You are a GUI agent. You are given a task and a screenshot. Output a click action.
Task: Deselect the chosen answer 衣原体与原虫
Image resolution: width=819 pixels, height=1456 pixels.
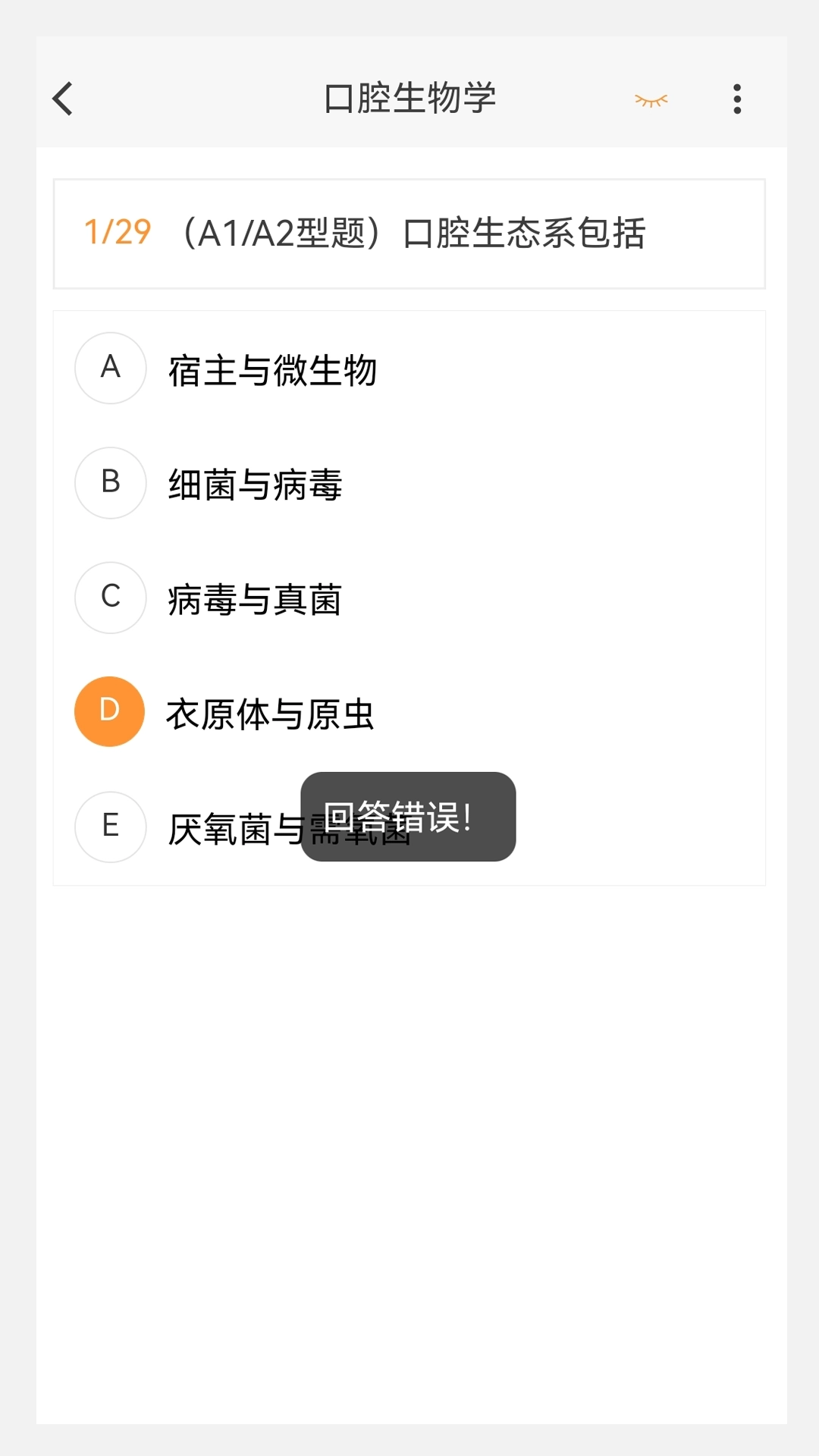[x=271, y=713]
